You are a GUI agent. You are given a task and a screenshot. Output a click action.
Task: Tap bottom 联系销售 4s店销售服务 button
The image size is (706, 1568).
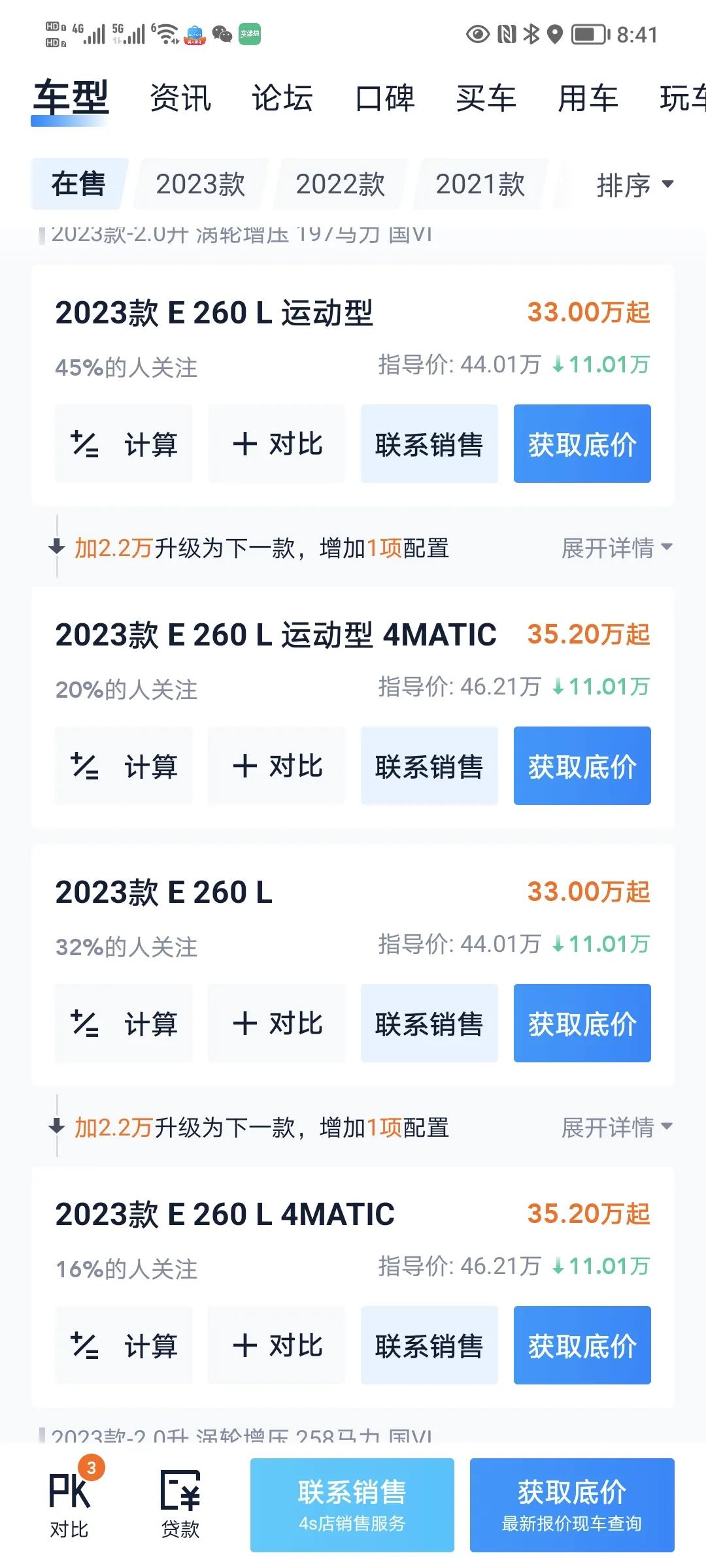click(x=352, y=1505)
